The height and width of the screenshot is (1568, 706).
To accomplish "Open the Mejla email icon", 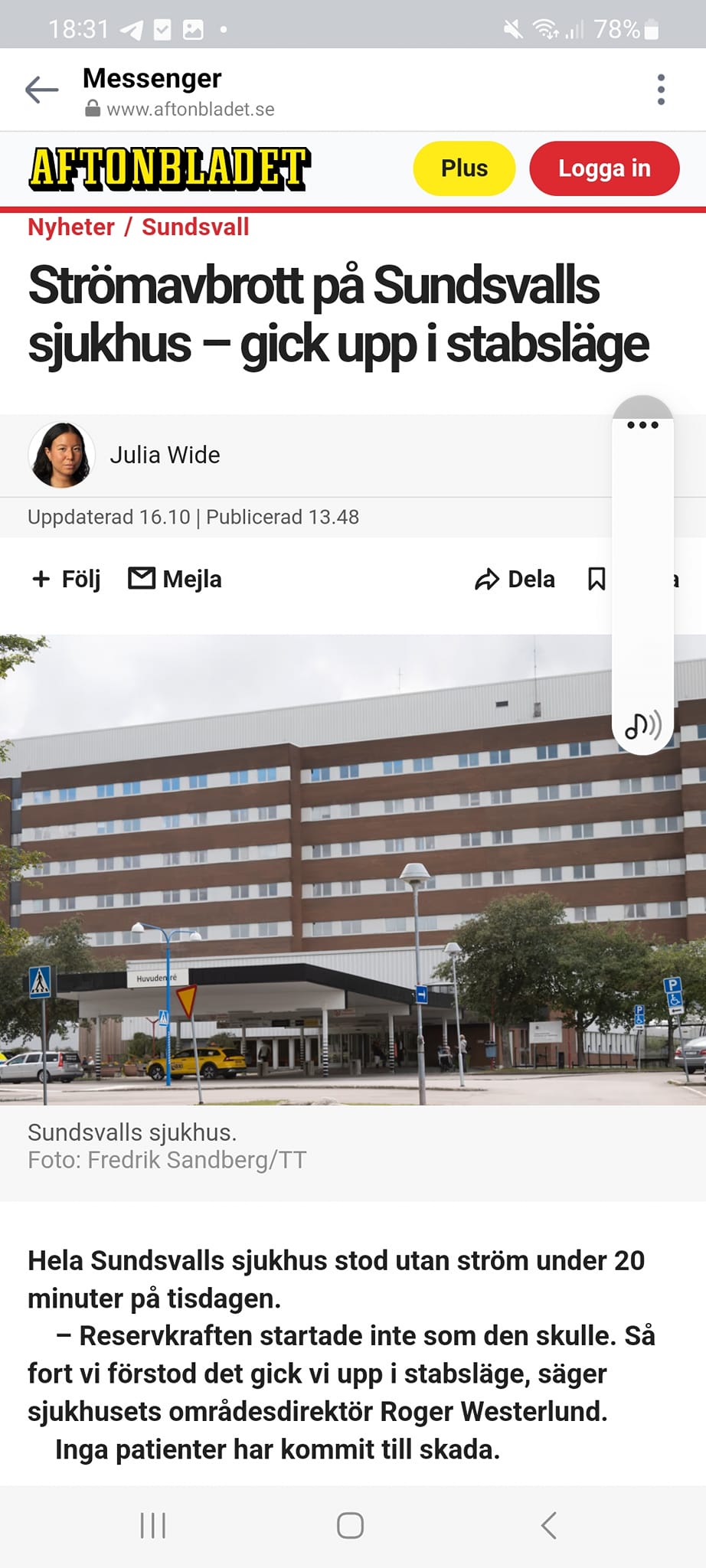I will click(142, 579).
